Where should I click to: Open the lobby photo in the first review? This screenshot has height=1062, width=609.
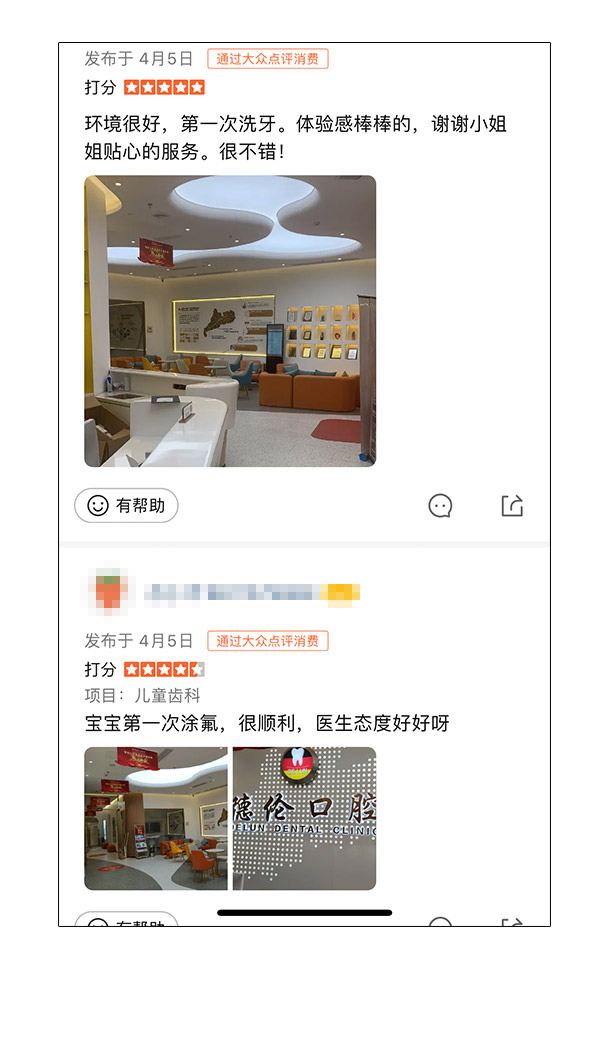[230, 321]
